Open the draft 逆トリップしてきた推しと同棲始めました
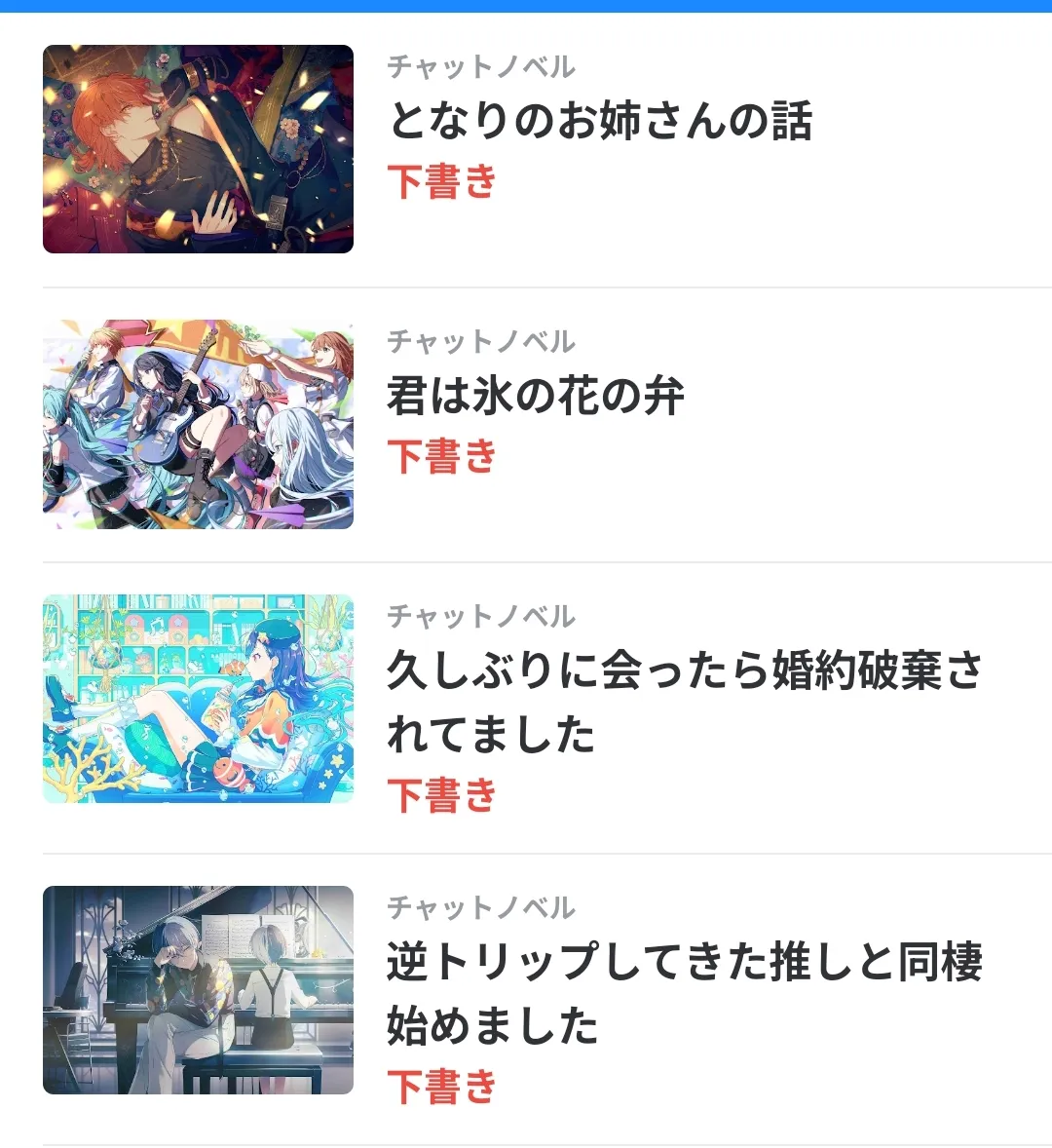Viewport: 1052px width, 1148px height. 682,992
